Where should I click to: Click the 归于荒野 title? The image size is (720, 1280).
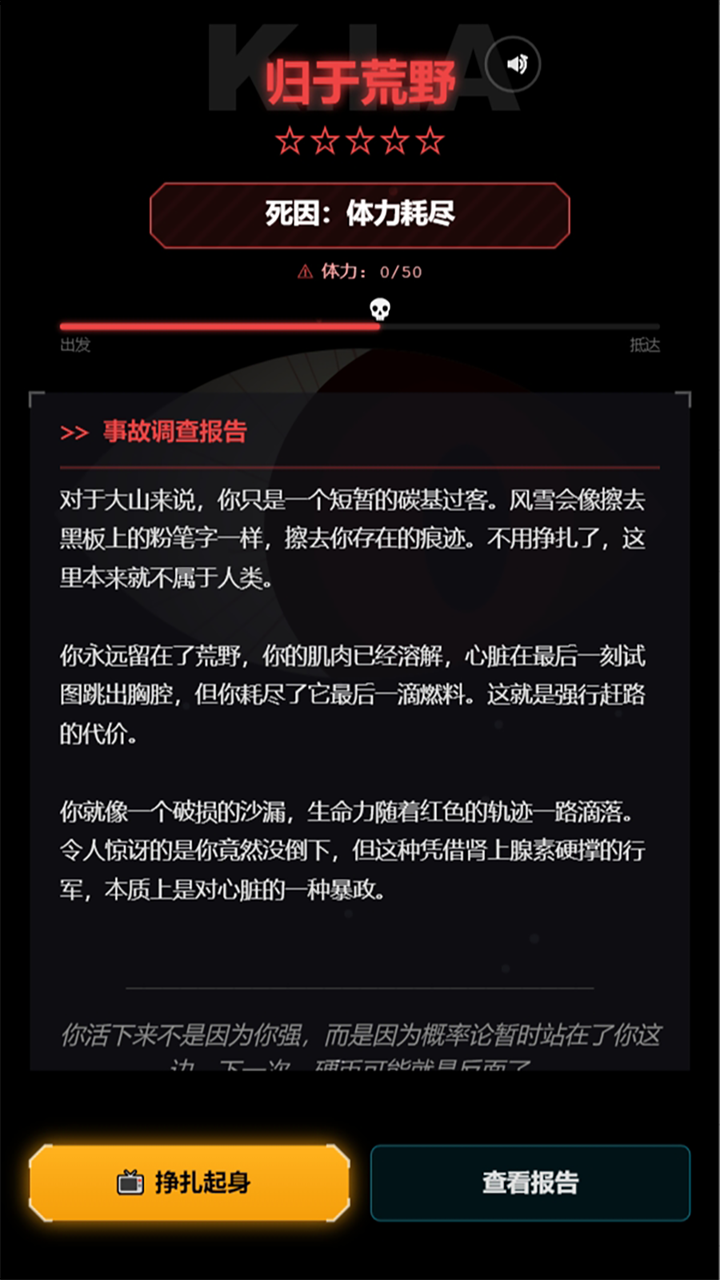tap(360, 80)
